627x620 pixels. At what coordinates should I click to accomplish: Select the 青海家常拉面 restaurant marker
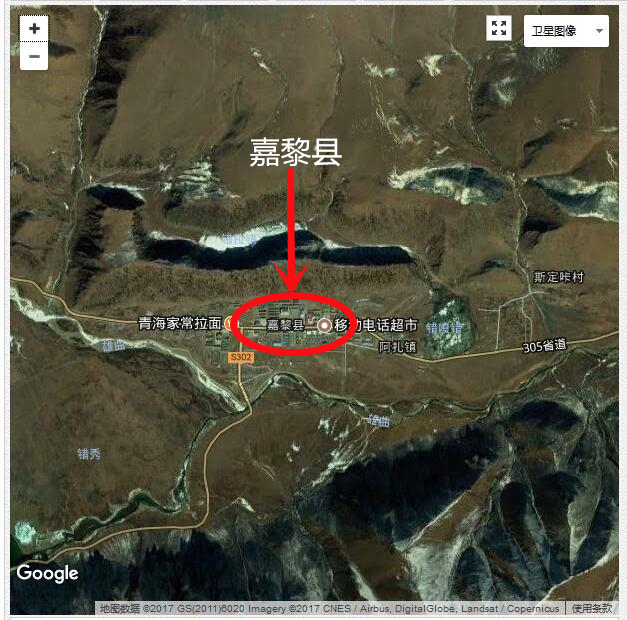coord(230,323)
